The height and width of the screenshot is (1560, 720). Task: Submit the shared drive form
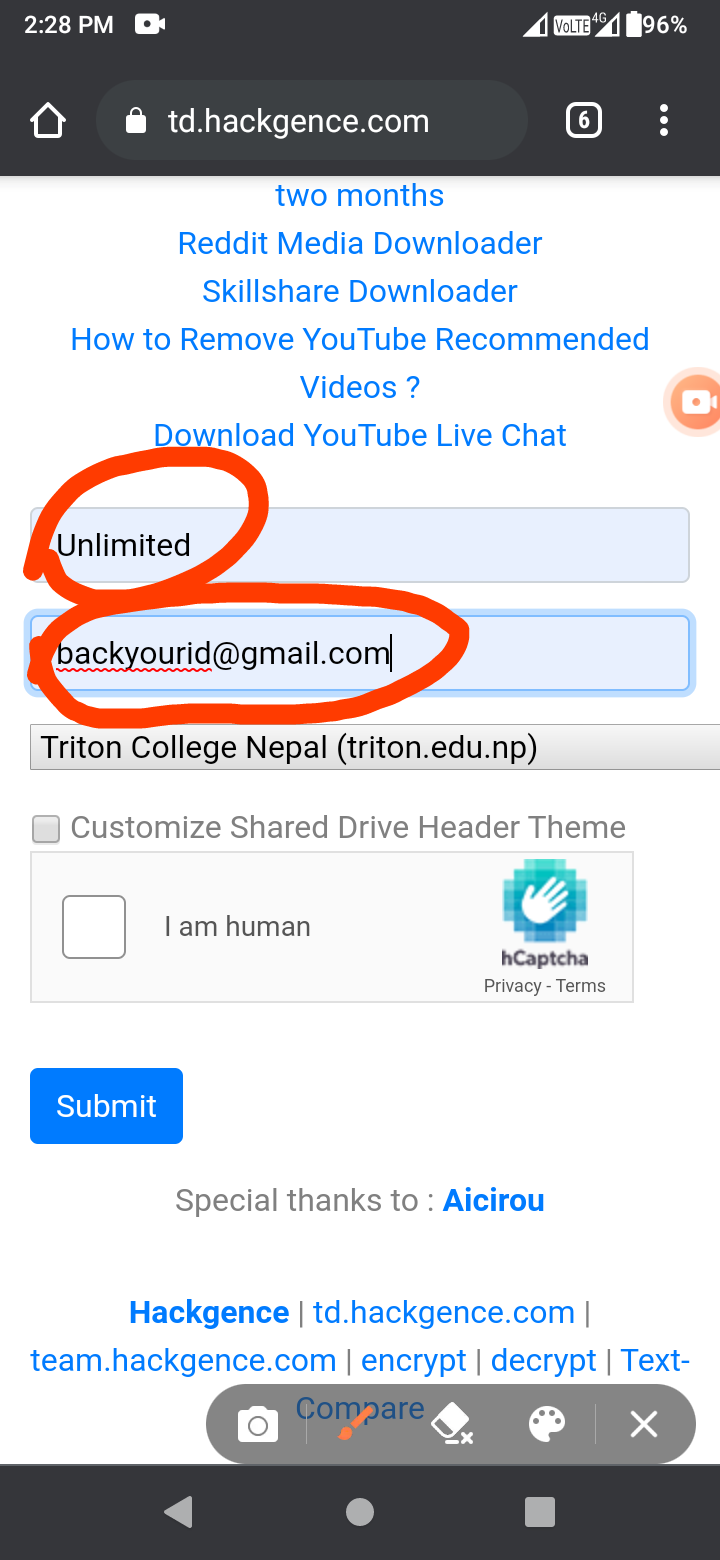click(x=106, y=1106)
